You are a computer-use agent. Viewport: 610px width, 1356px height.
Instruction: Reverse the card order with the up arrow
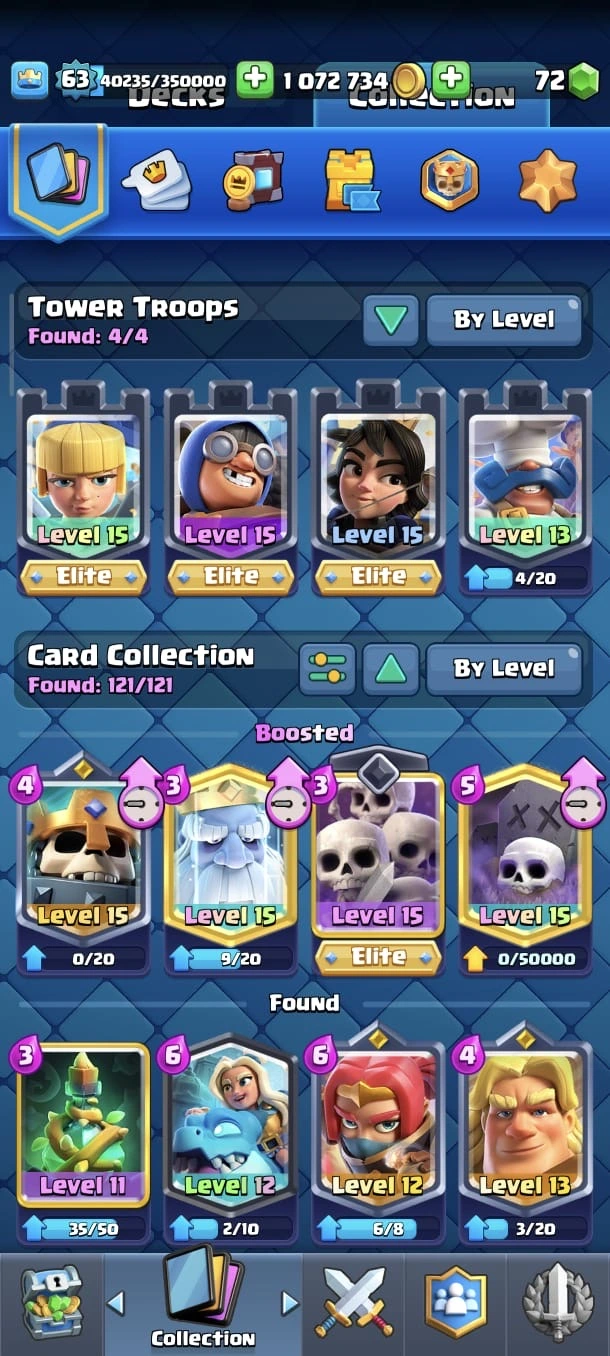point(390,669)
